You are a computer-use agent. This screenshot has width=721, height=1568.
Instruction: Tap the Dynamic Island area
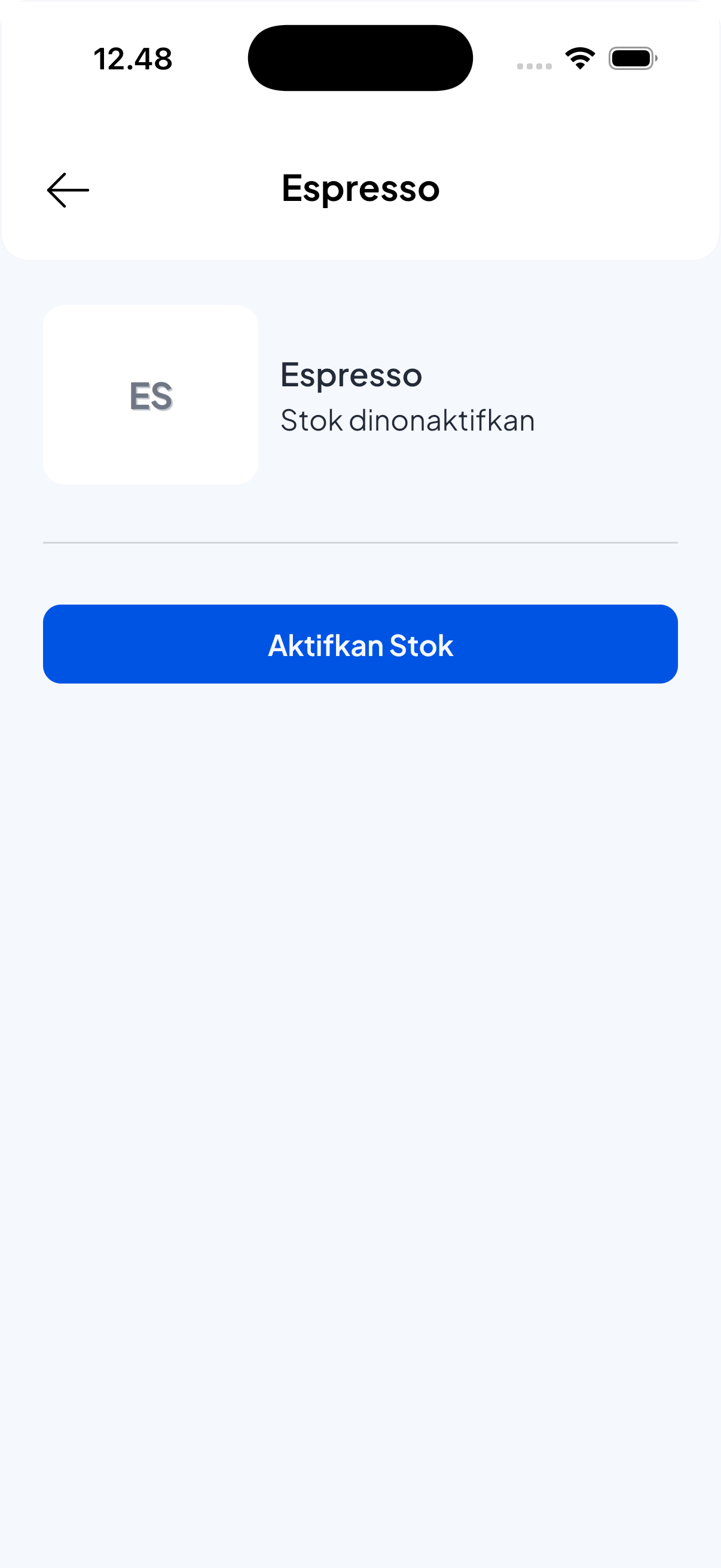click(360, 57)
